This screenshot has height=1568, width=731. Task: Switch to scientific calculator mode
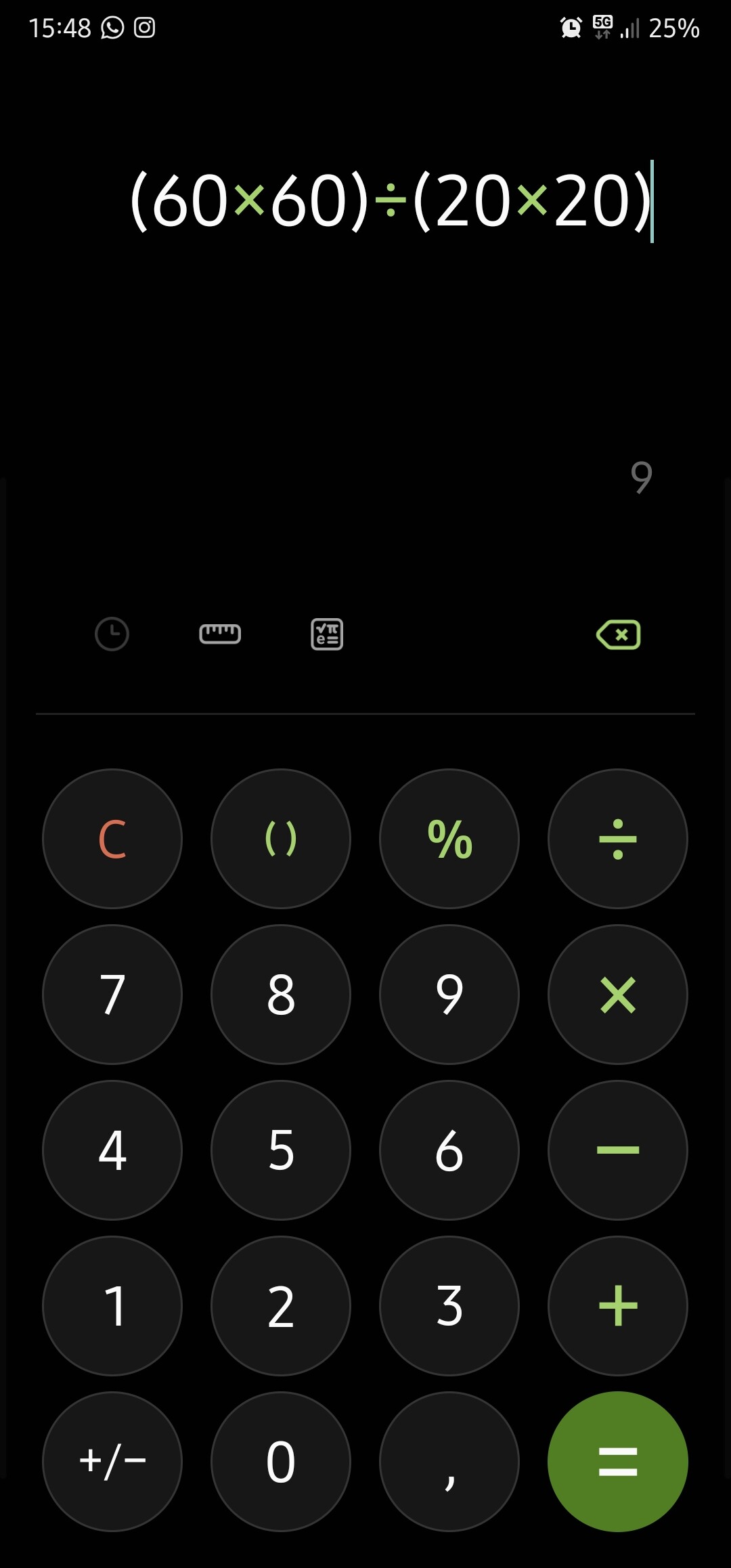pos(327,634)
